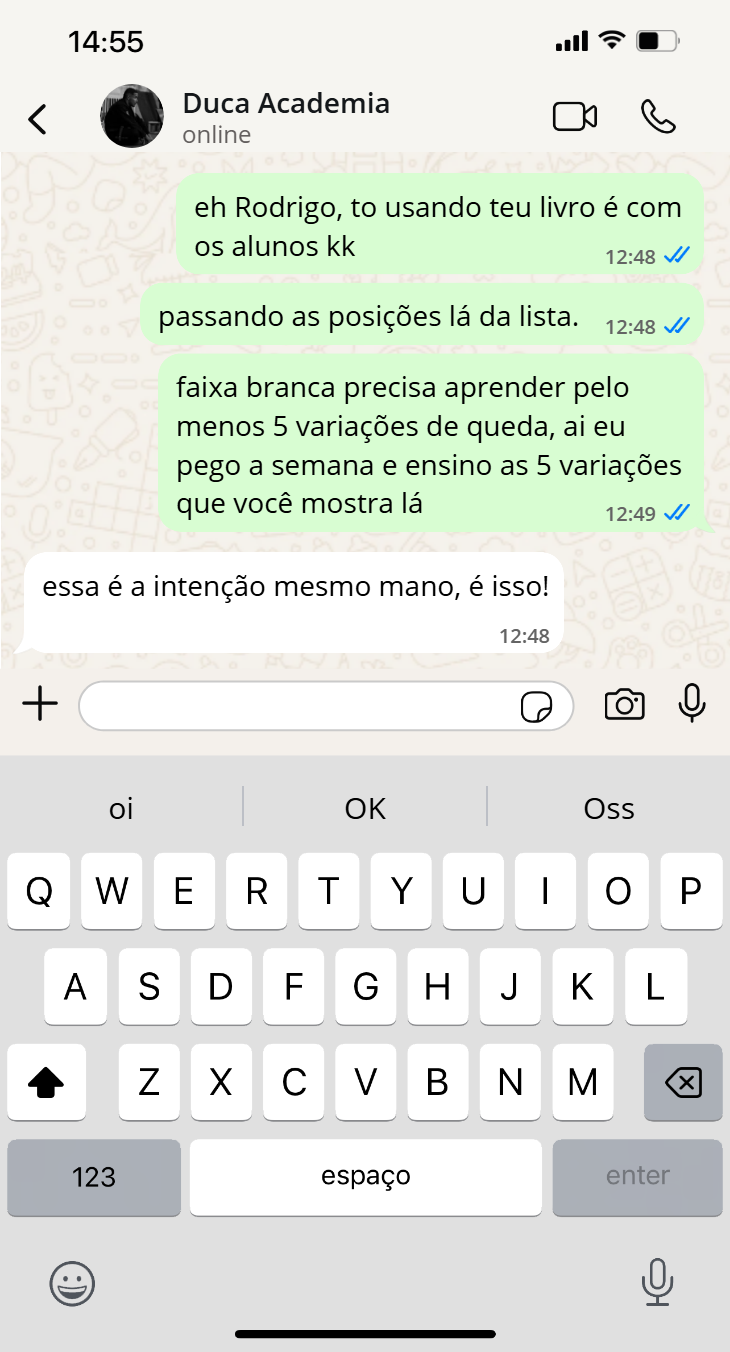730x1352 pixels.
Task: Hit the backspace key
Action: 683,1082
